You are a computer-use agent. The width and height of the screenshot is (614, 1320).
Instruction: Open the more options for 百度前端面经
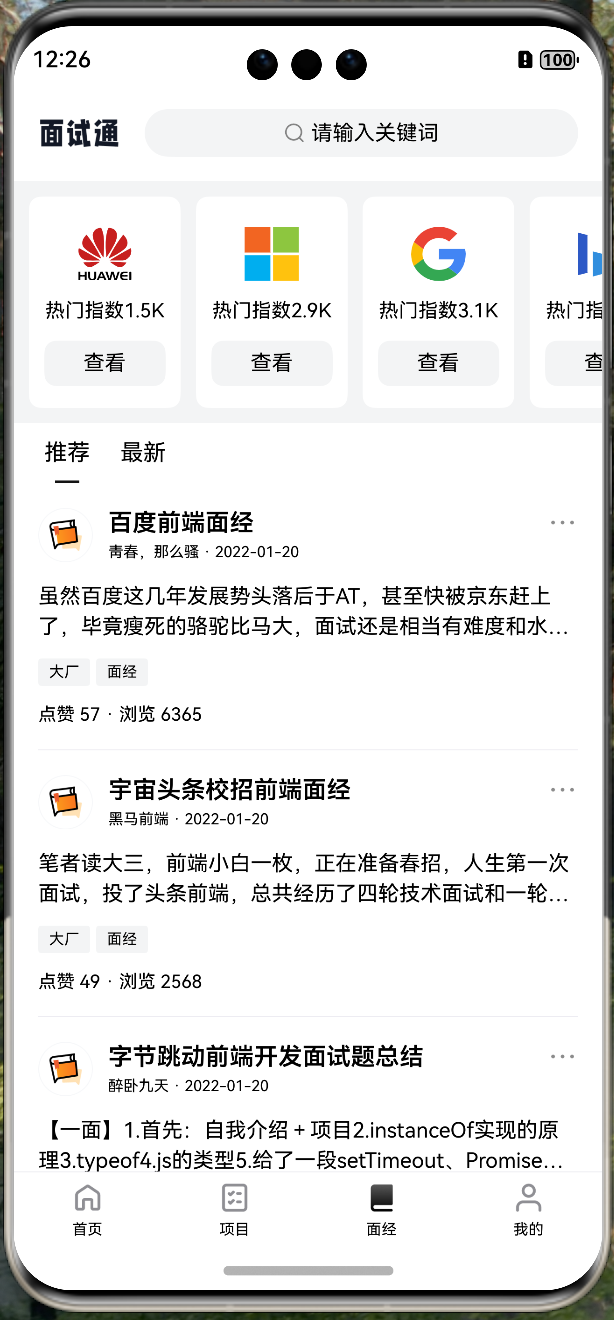[x=562, y=523]
